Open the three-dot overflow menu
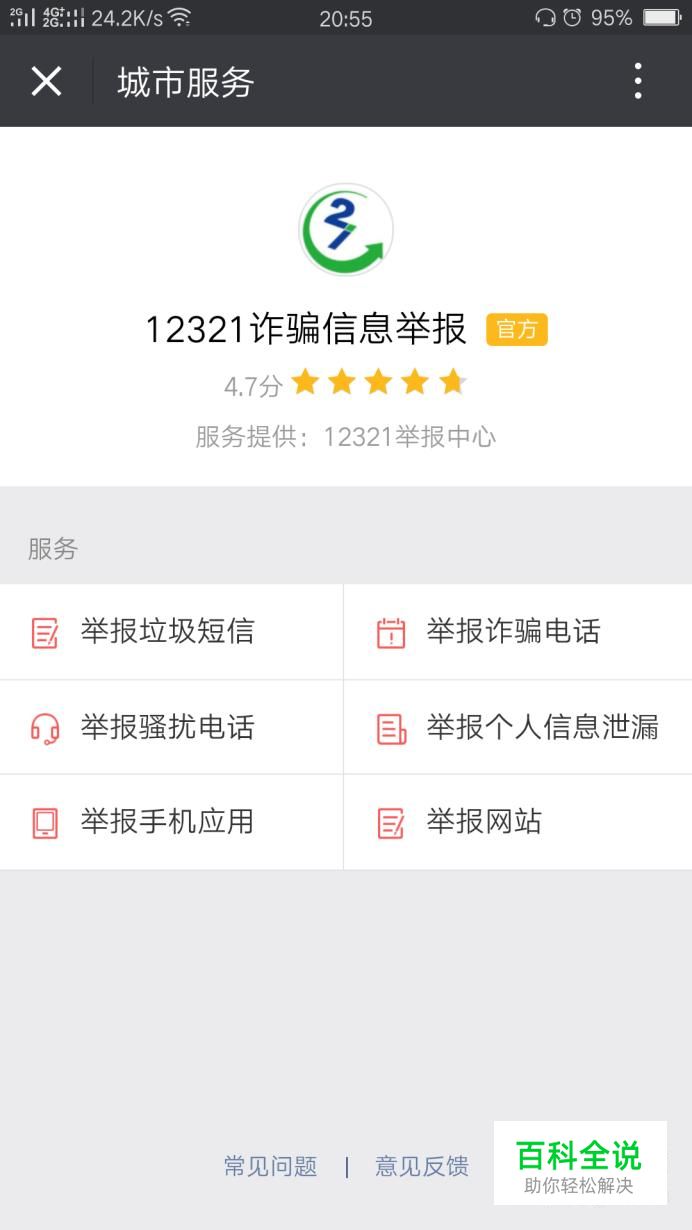 point(638,81)
